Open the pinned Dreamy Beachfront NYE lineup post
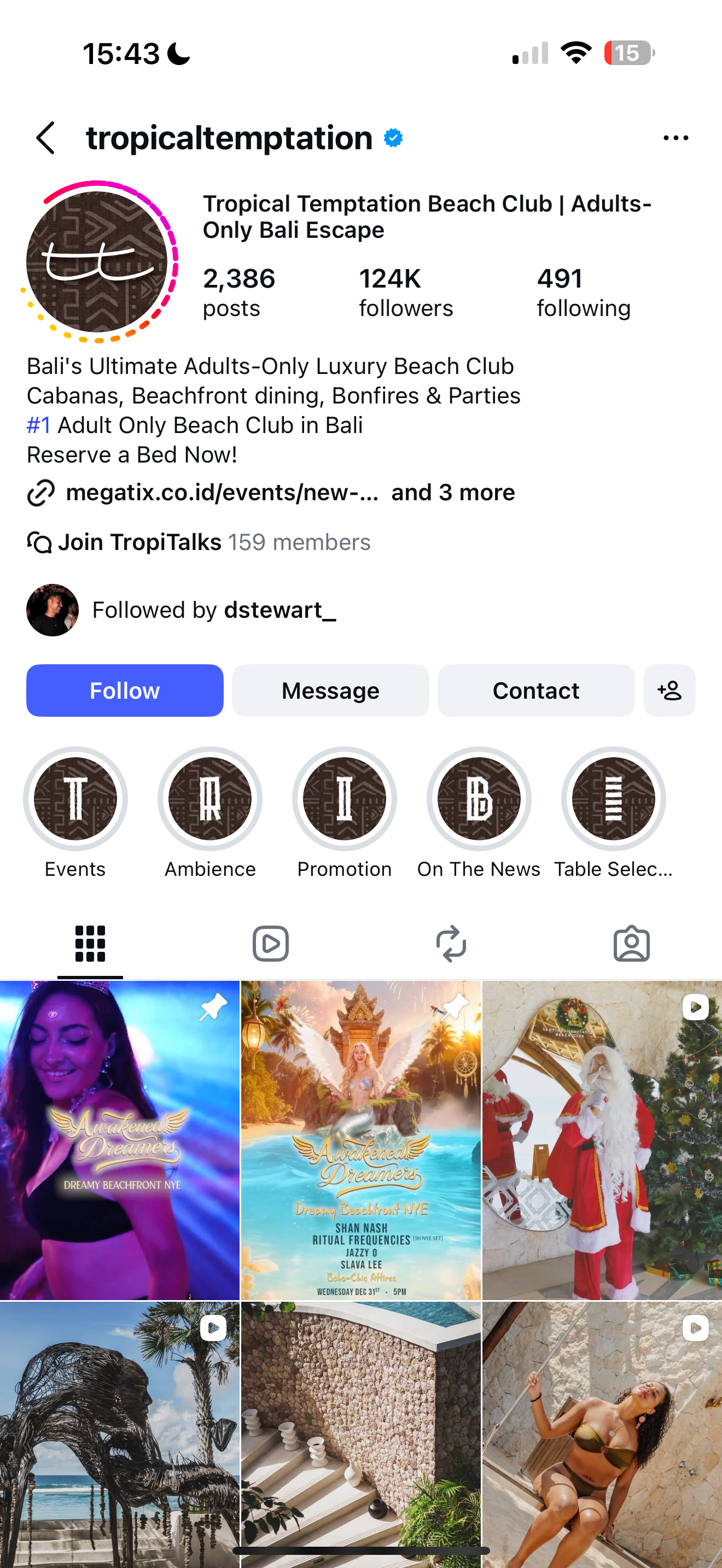The image size is (722, 1568). click(361, 1139)
